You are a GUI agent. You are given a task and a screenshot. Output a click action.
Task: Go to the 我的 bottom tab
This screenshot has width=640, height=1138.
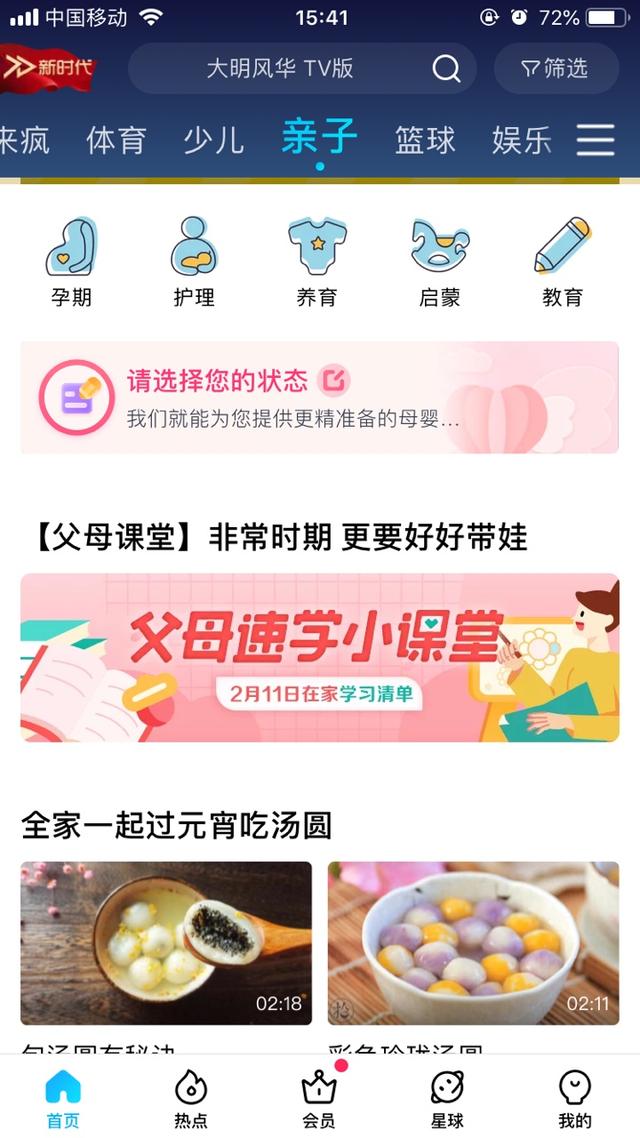pyautogui.click(x=575, y=1097)
